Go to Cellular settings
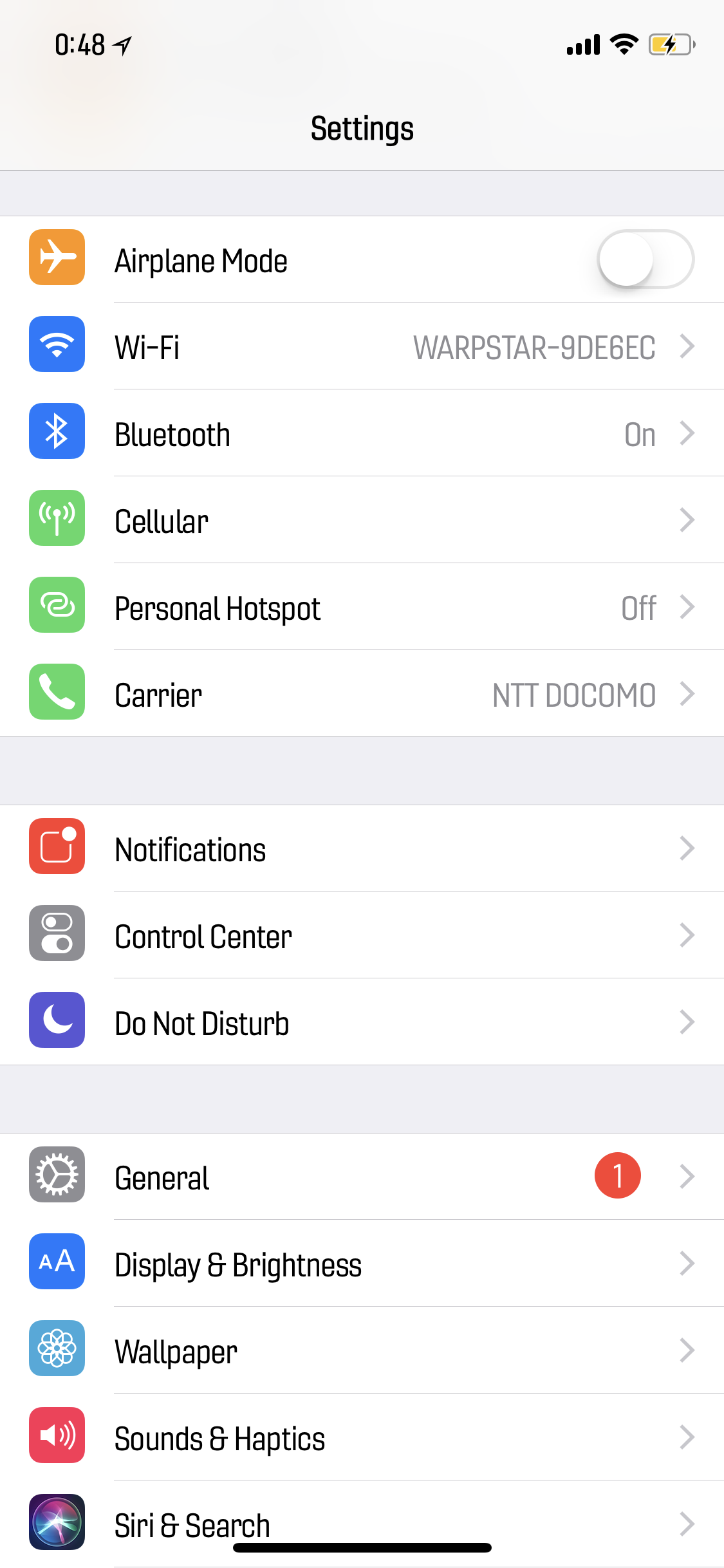 [x=362, y=521]
